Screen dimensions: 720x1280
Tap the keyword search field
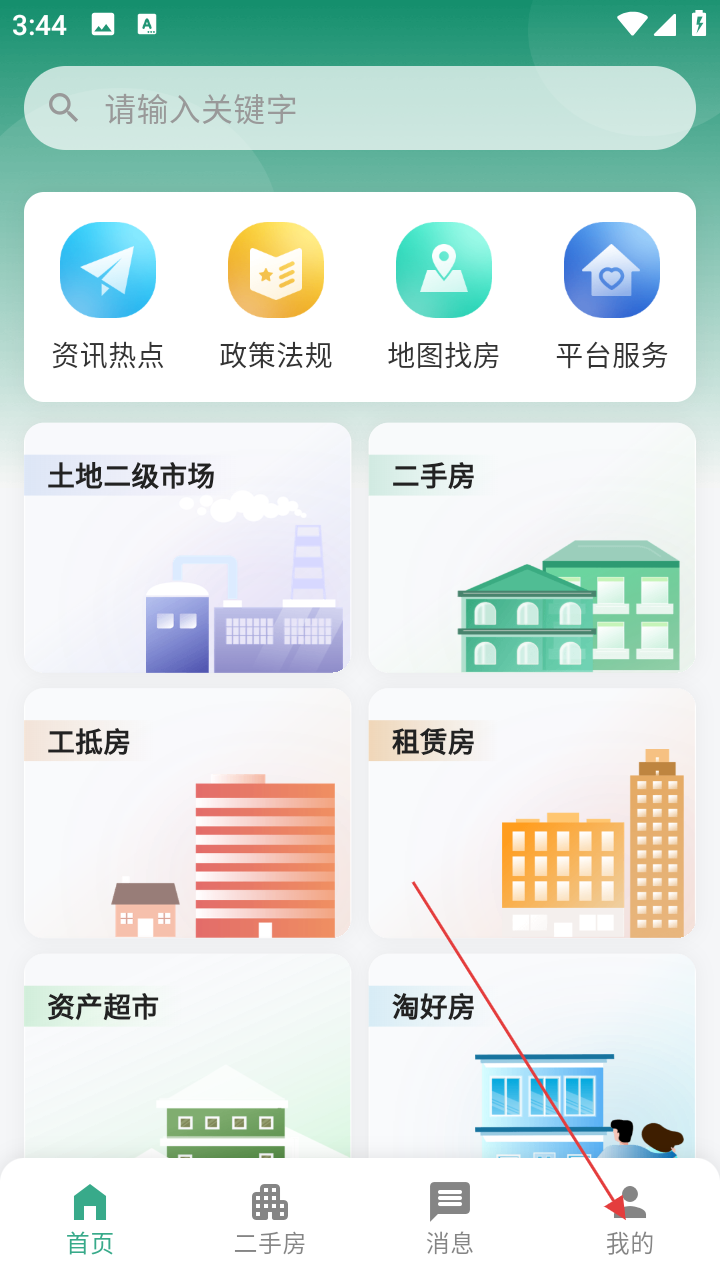tap(360, 108)
